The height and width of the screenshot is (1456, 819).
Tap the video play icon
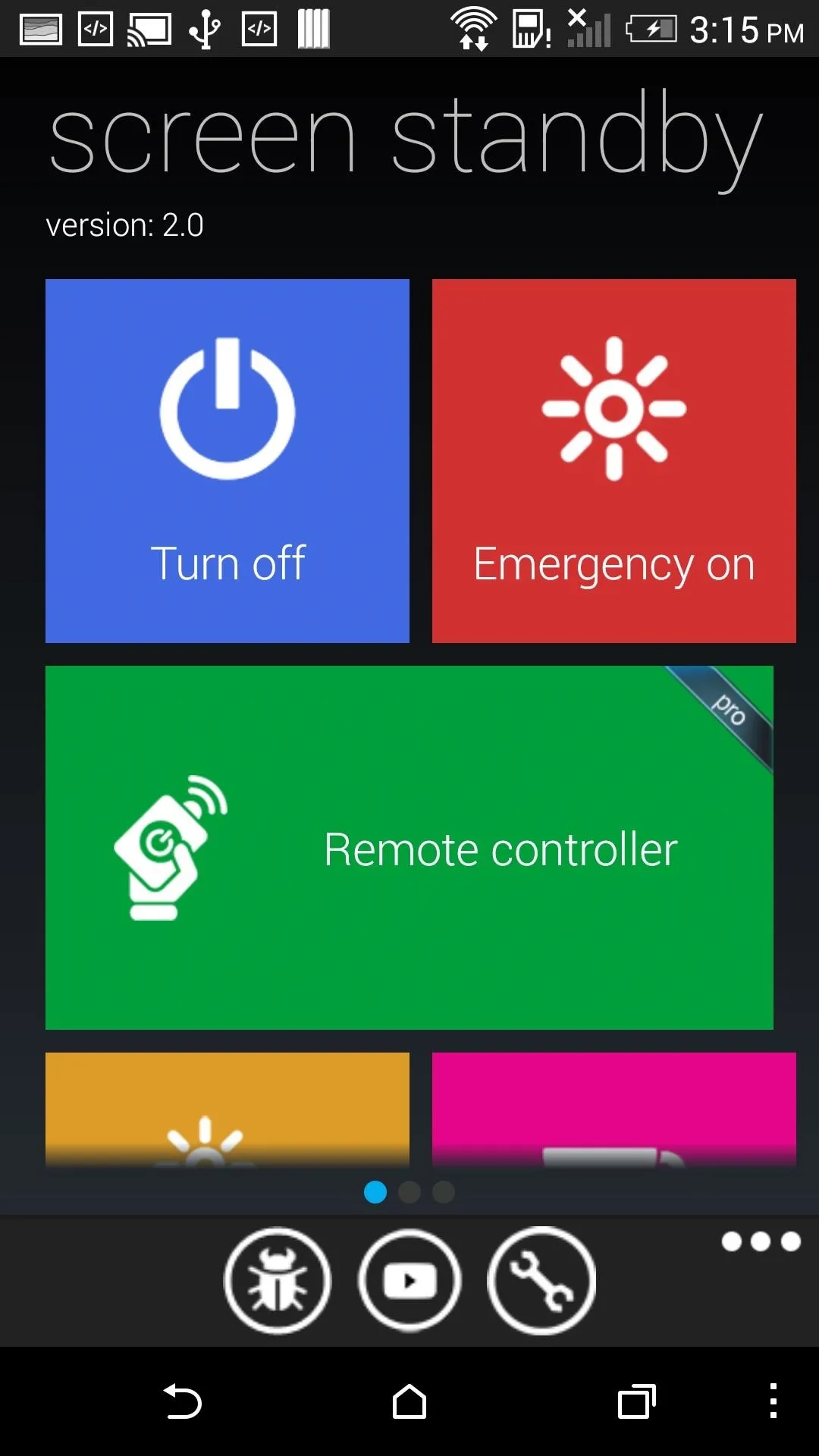coord(409,1281)
